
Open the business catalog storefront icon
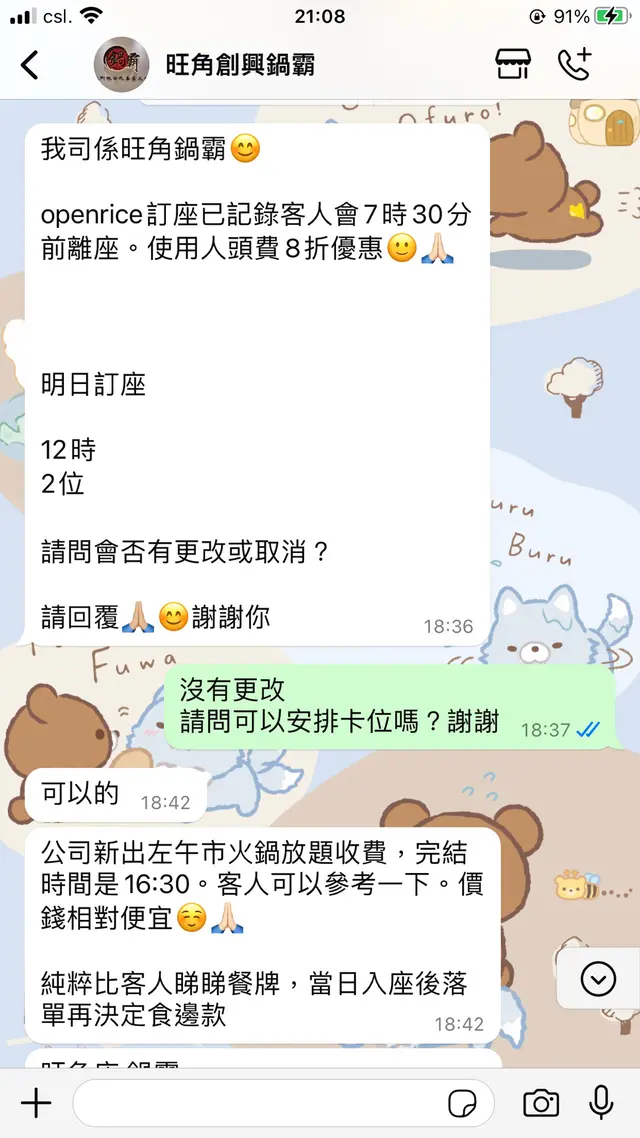pyautogui.click(x=513, y=65)
